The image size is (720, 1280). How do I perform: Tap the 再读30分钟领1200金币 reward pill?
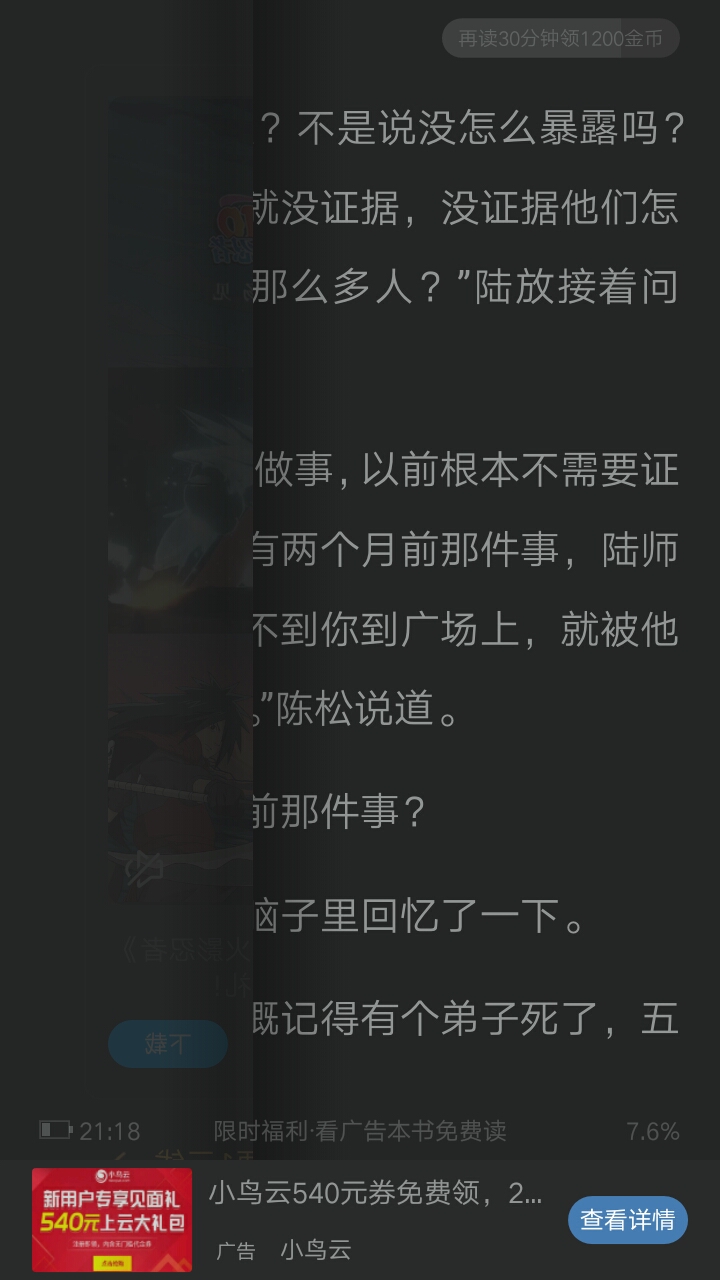click(560, 39)
